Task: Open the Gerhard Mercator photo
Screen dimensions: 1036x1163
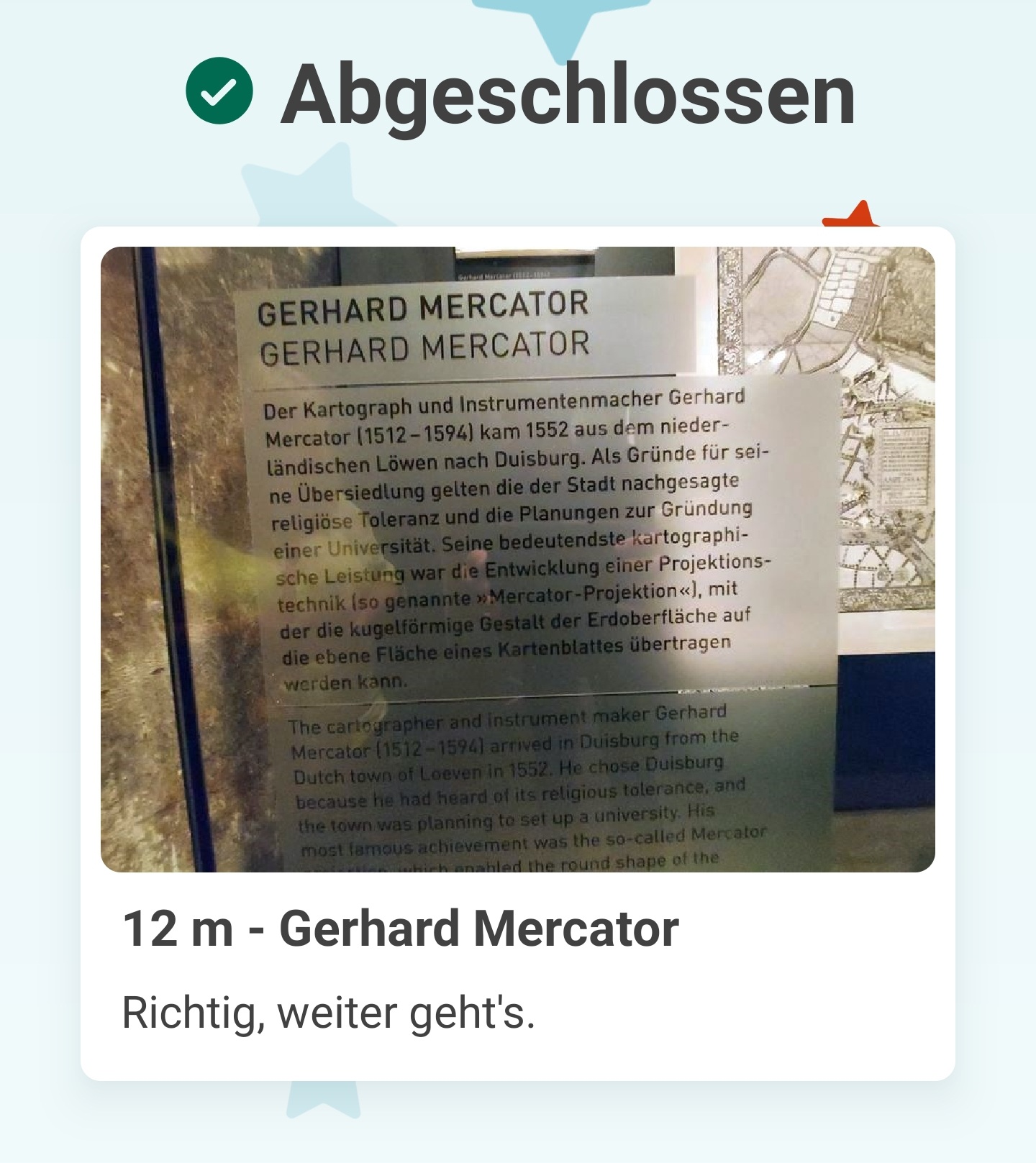Action: (517, 559)
